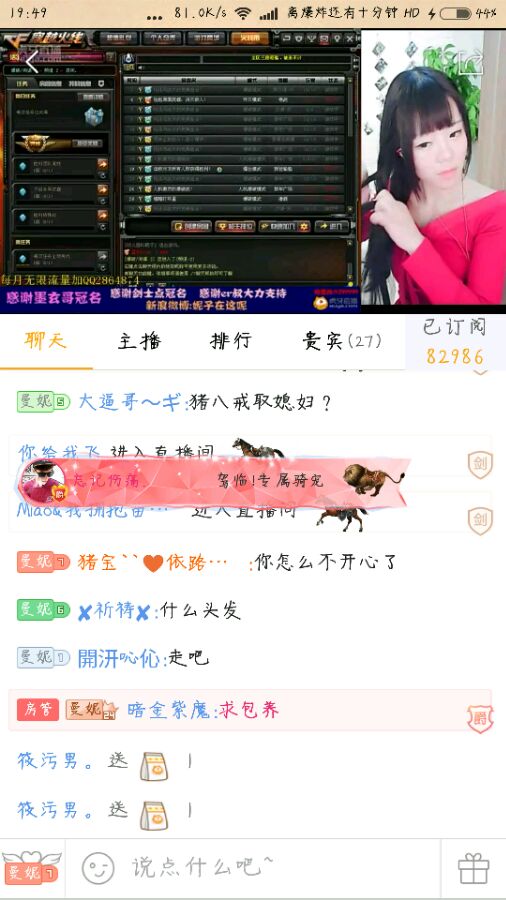
Task: Open the emoji smiley picker
Action: click(x=98, y=867)
